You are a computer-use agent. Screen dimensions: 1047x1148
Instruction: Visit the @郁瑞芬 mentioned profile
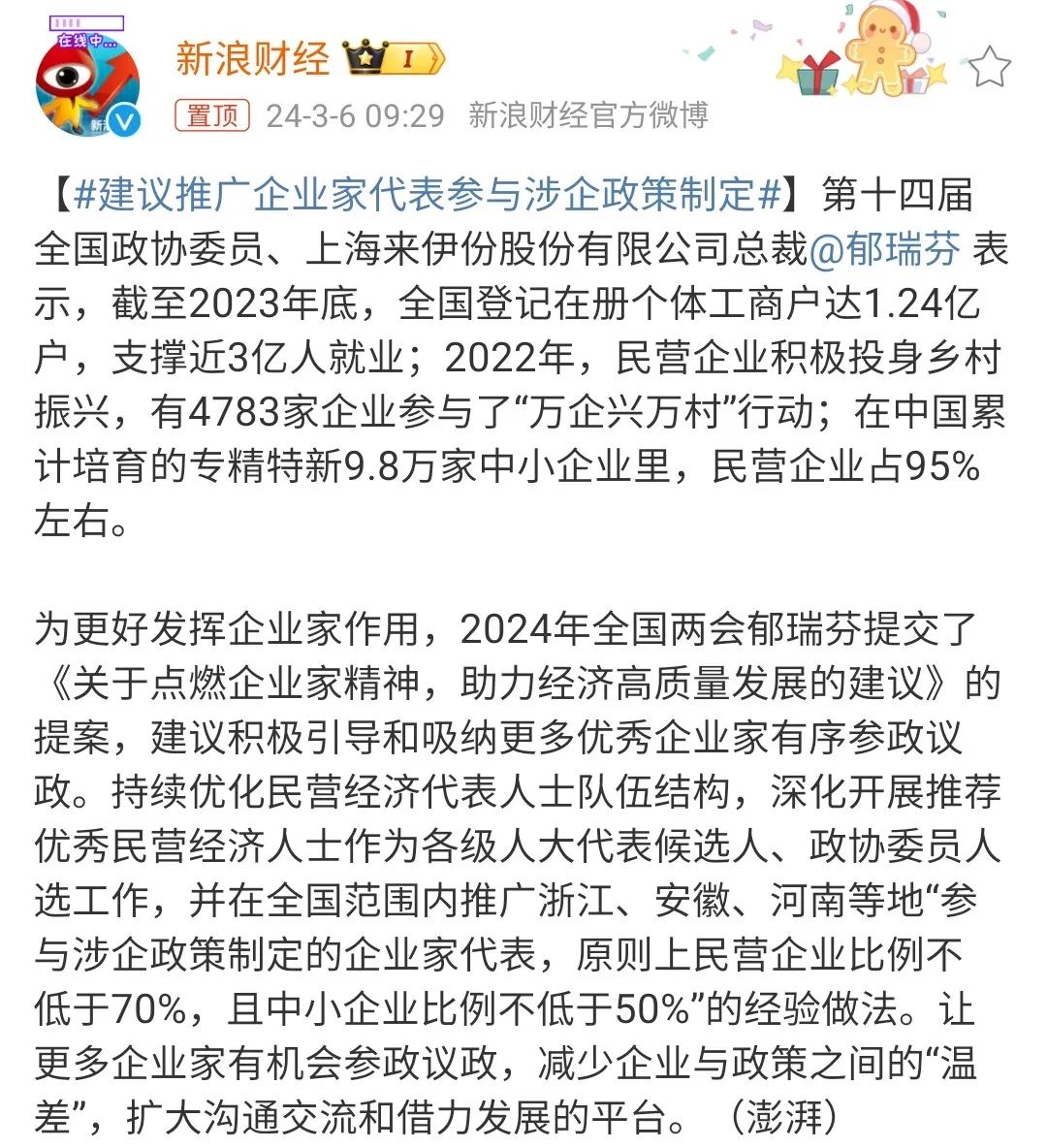(884, 249)
